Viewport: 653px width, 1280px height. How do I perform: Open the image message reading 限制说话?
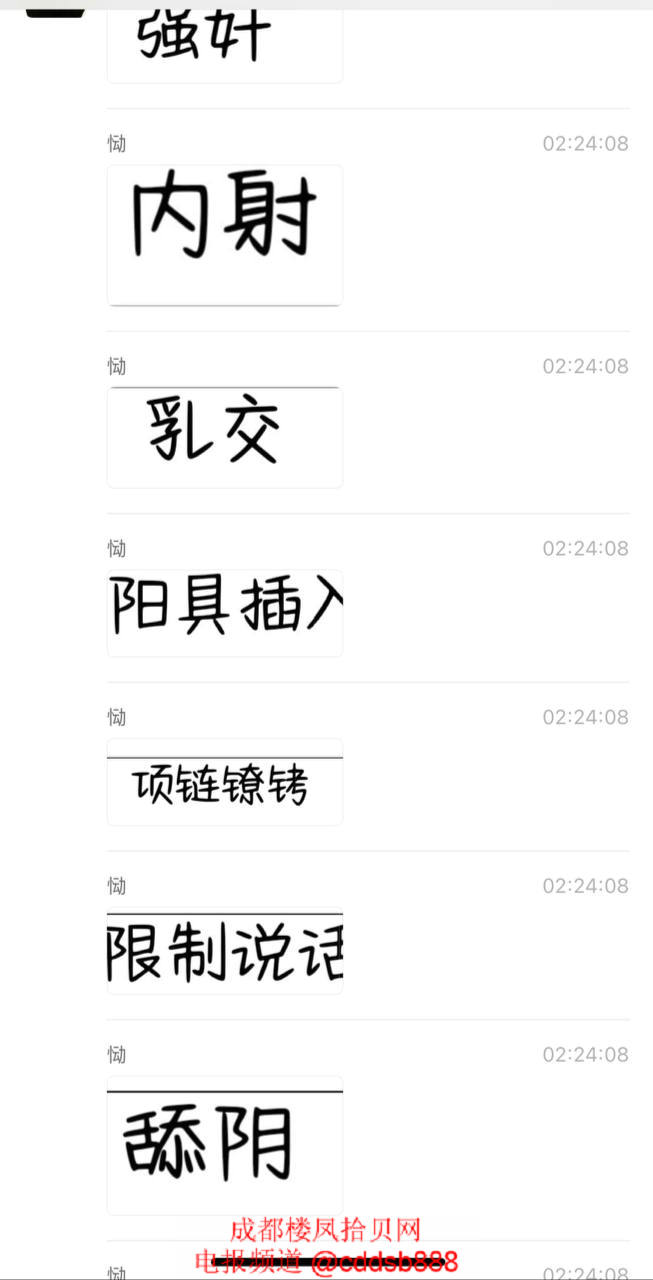[x=224, y=951]
